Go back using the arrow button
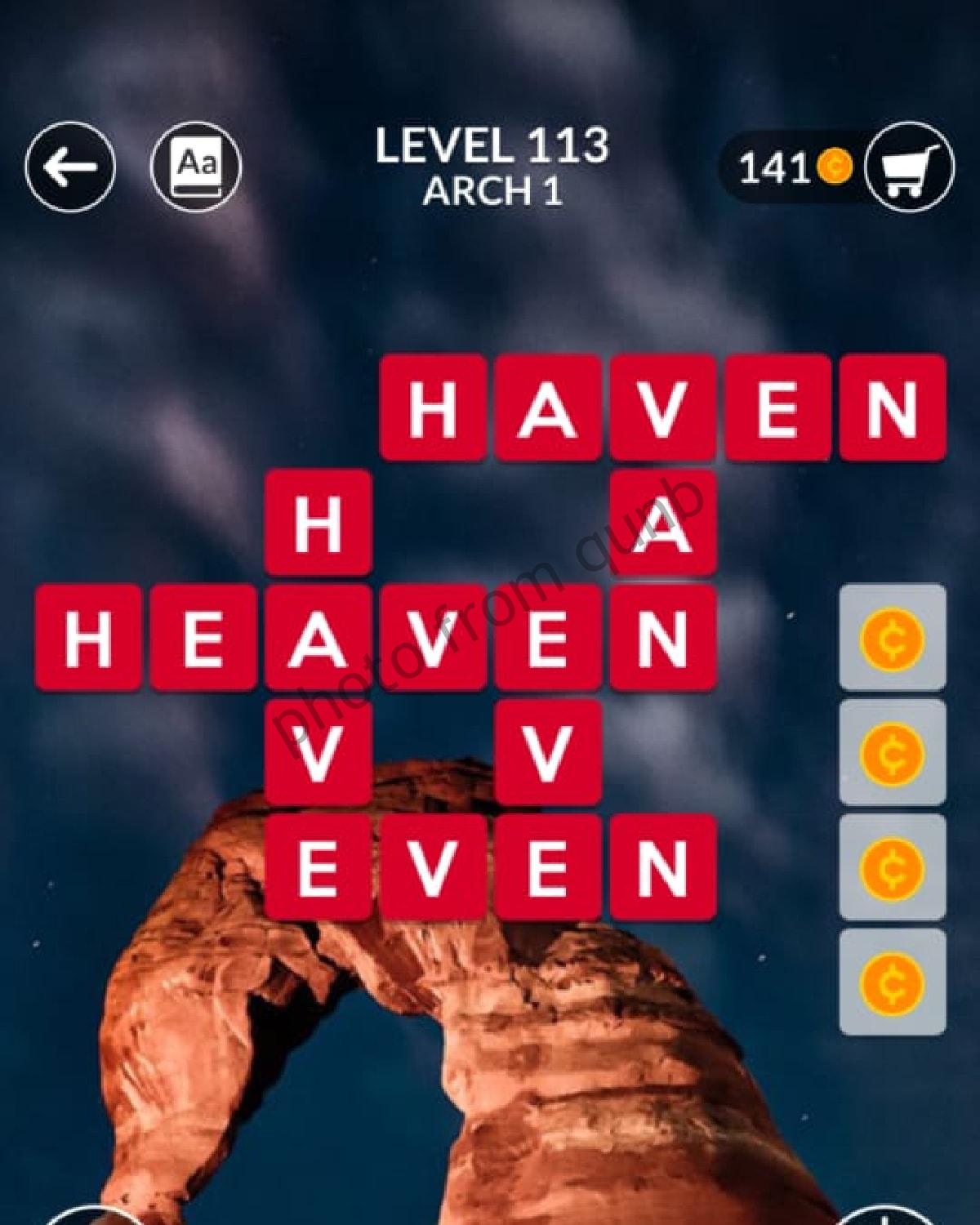This screenshot has width=980, height=1225. 70,167
